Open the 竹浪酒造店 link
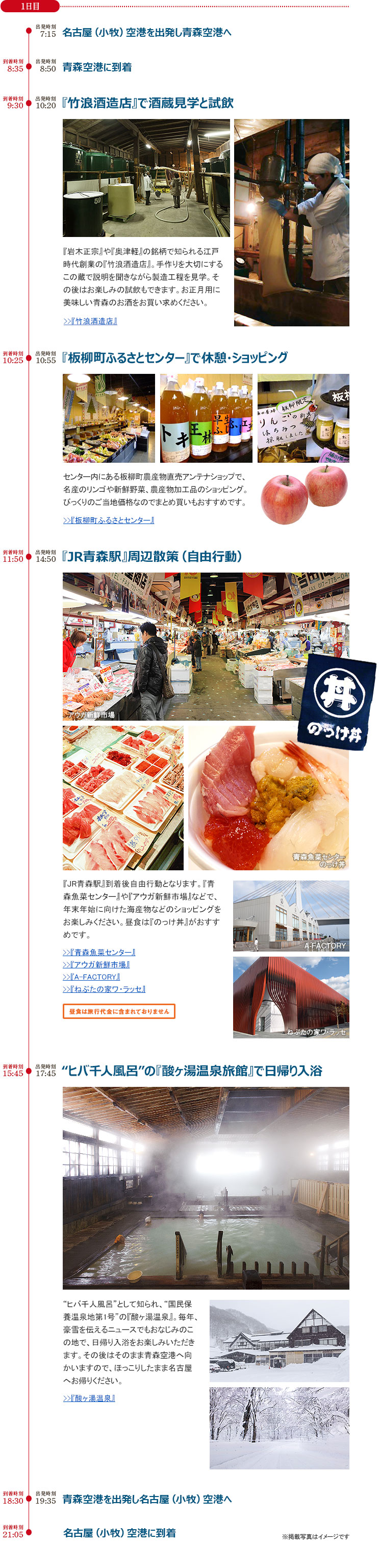The height and width of the screenshot is (1568, 379). point(90,321)
